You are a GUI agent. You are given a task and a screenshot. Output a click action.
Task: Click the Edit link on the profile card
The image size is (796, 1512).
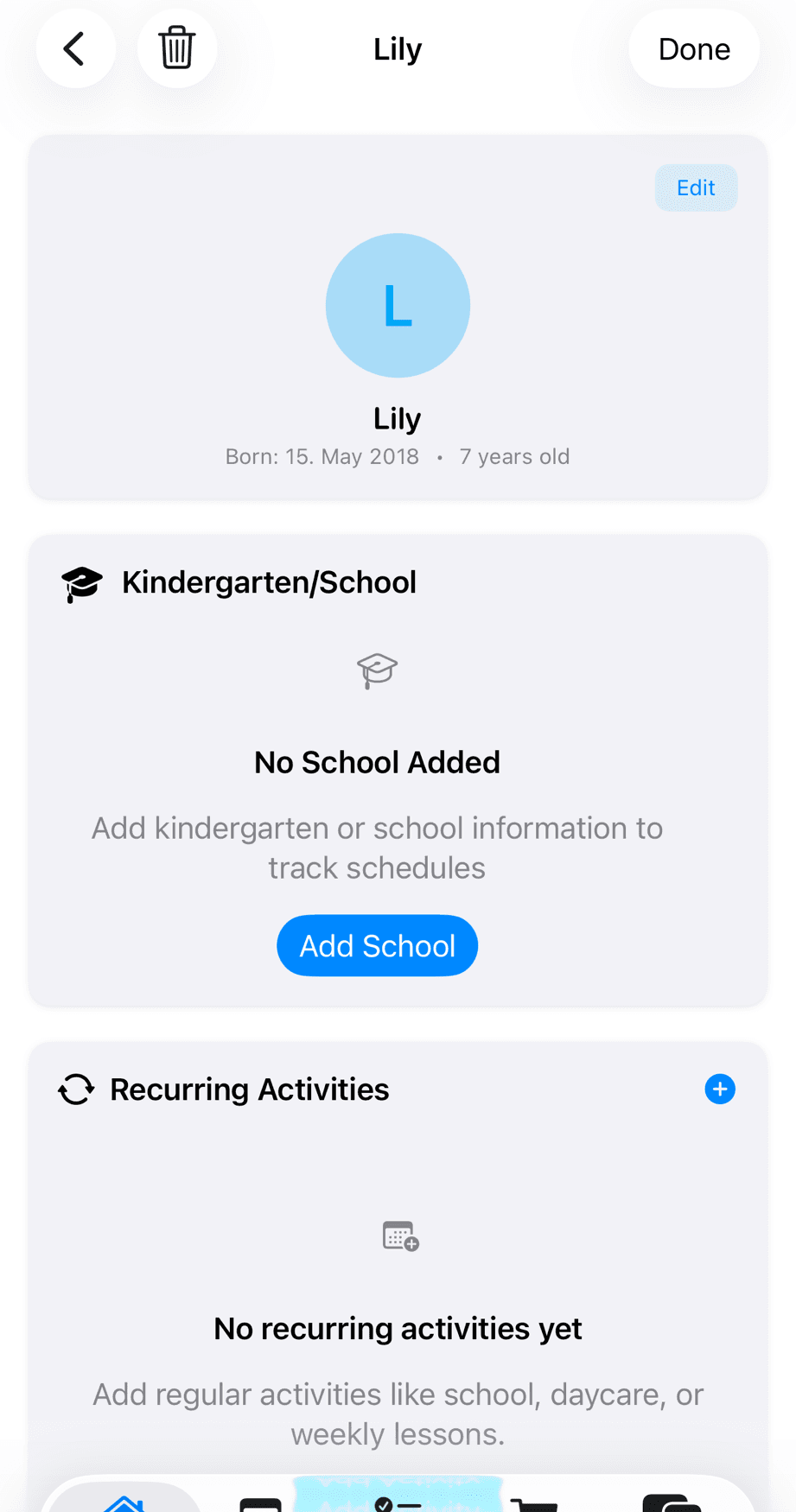(696, 187)
